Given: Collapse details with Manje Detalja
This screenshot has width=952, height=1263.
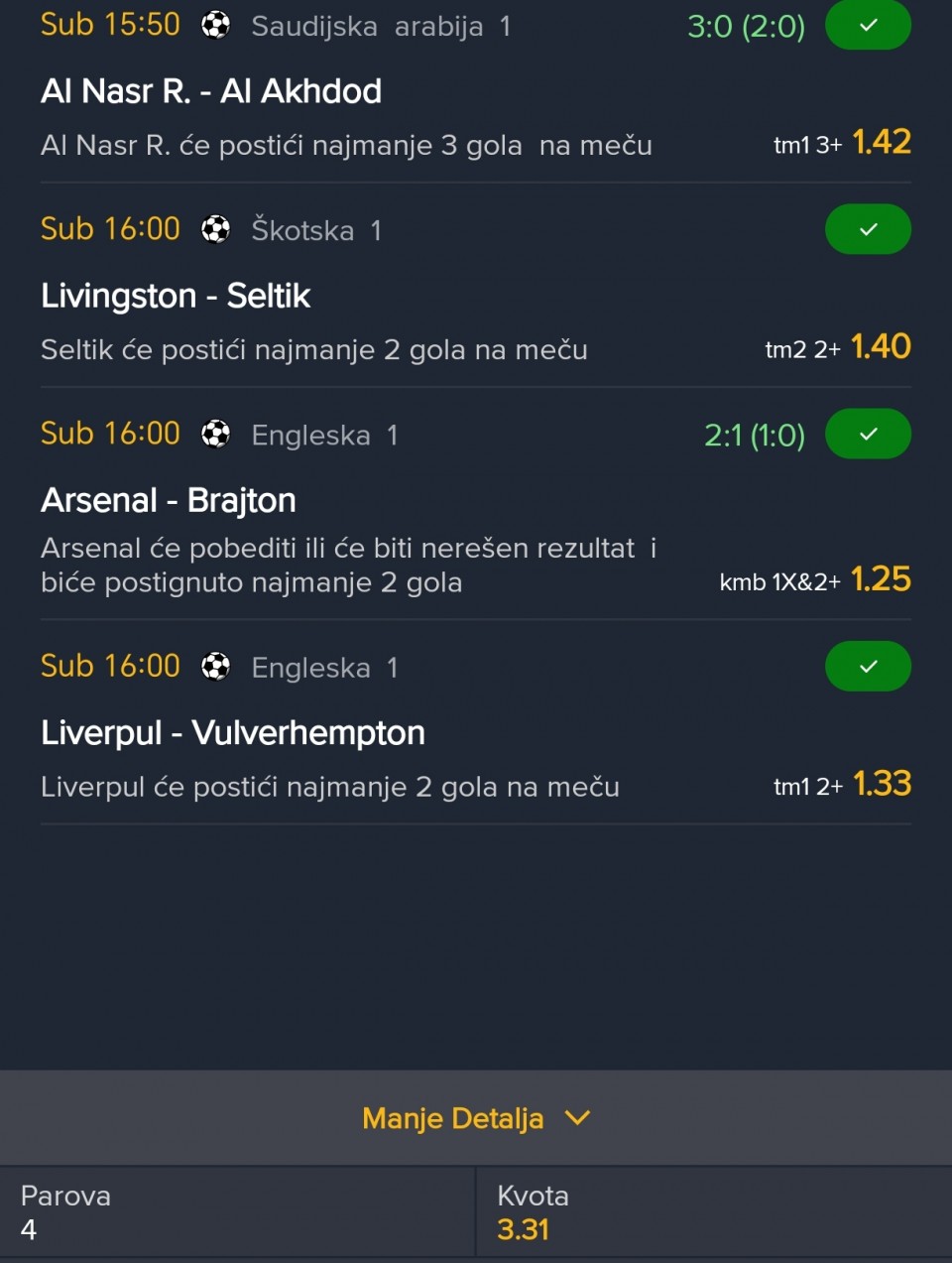Looking at the screenshot, I should [475, 1118].
